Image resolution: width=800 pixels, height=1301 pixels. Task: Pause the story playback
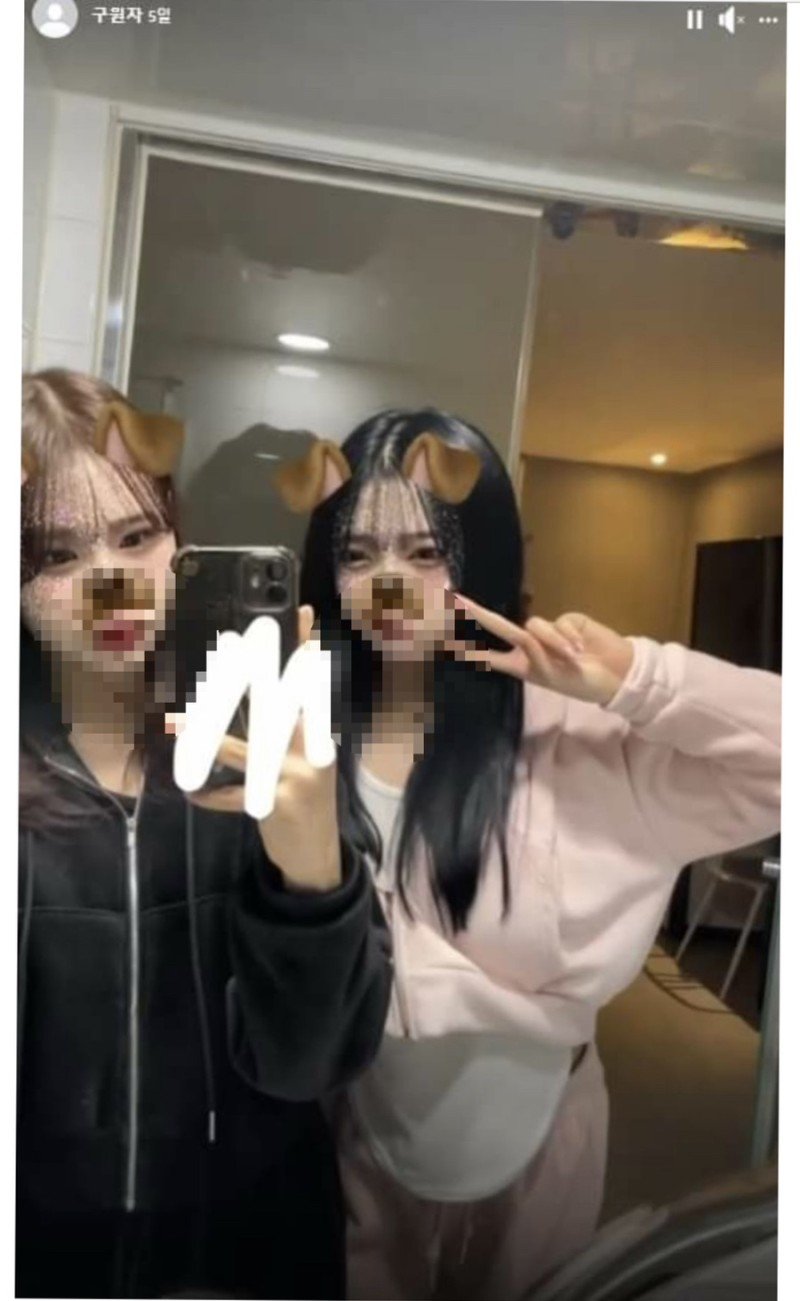pos(694,19)
